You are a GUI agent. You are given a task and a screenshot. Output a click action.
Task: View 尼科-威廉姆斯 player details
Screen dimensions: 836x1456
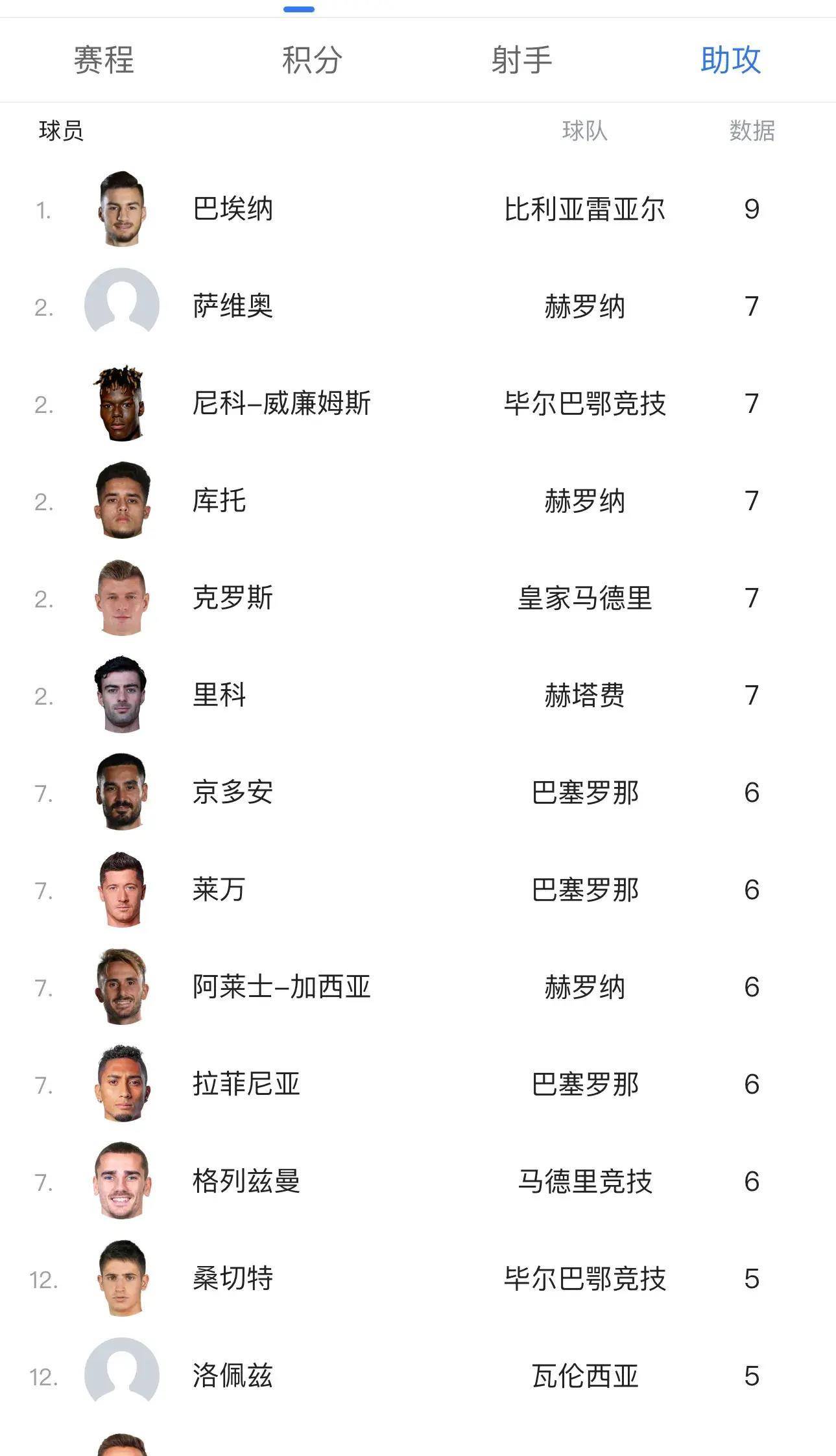coord(418,403)
